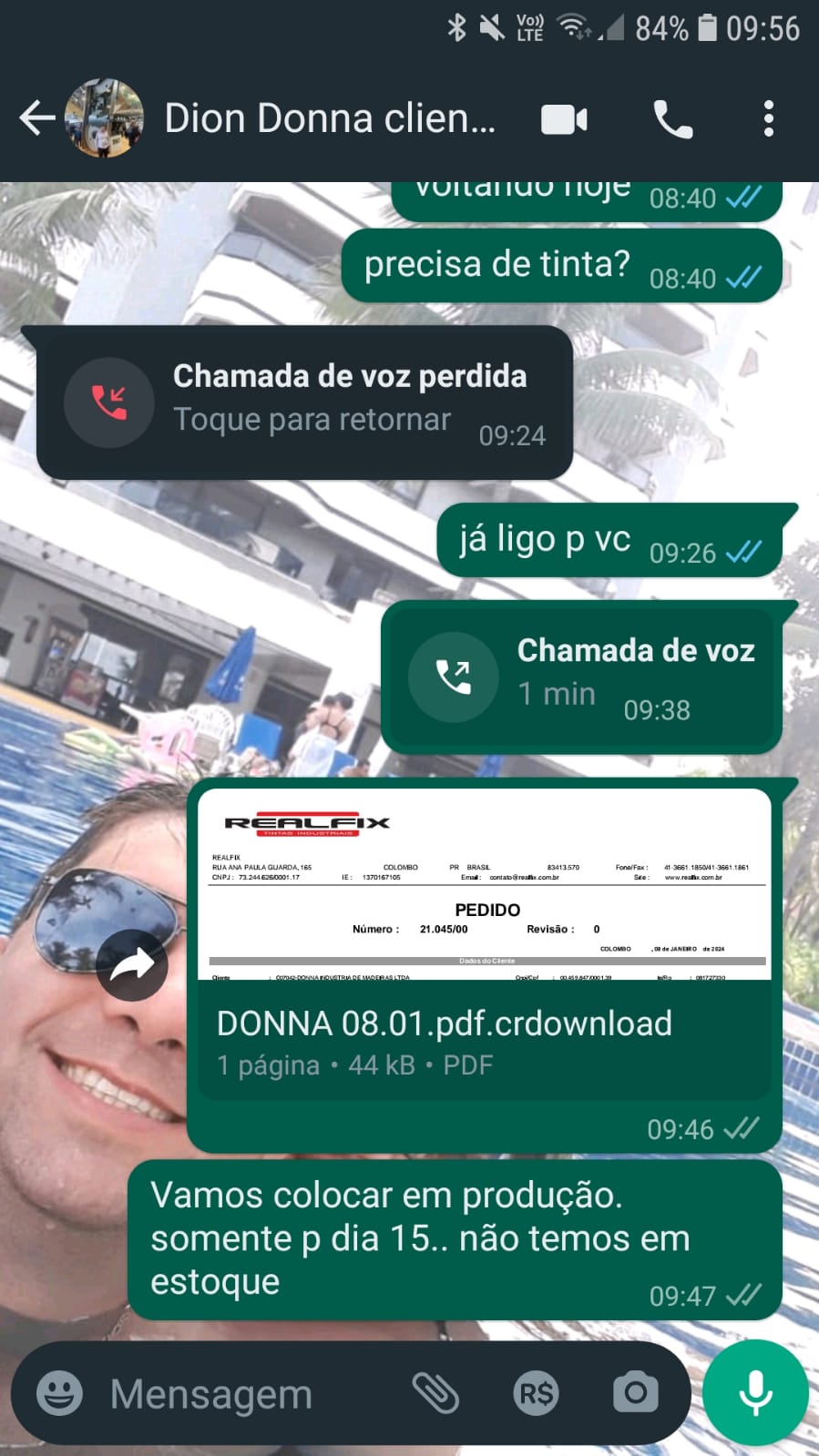Start a voice call
The width and height of the screenshot is (819, 1456).
click(x=672, y=119)
